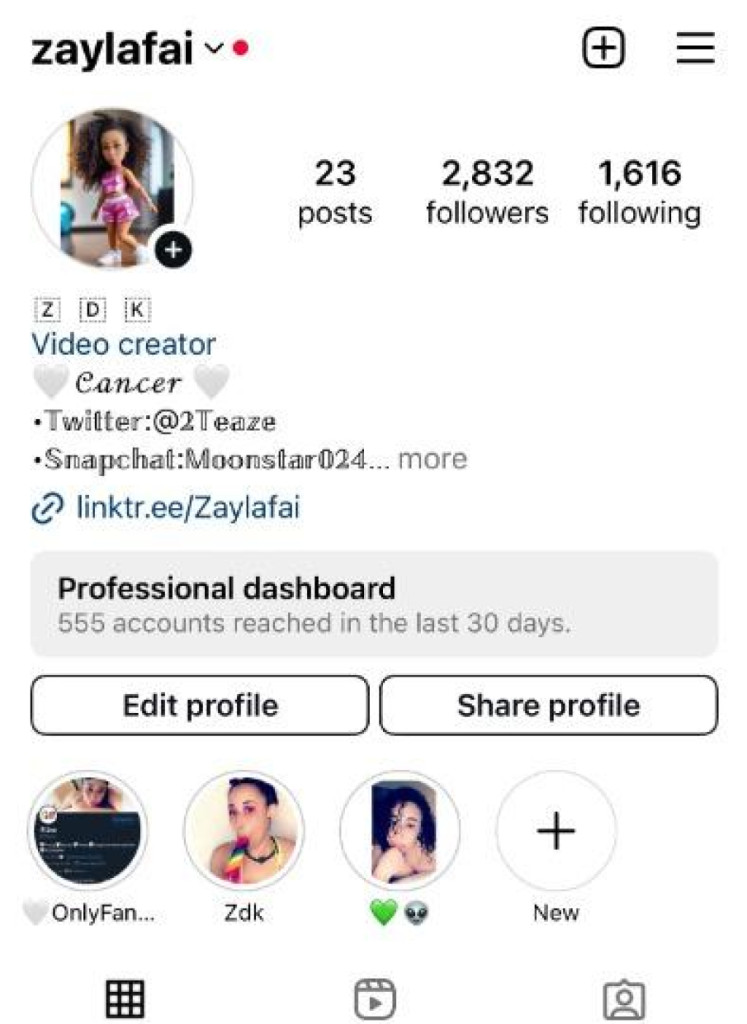Switch to the posts grid tab
The image size is (747, 1024).
tap(125, 998)
